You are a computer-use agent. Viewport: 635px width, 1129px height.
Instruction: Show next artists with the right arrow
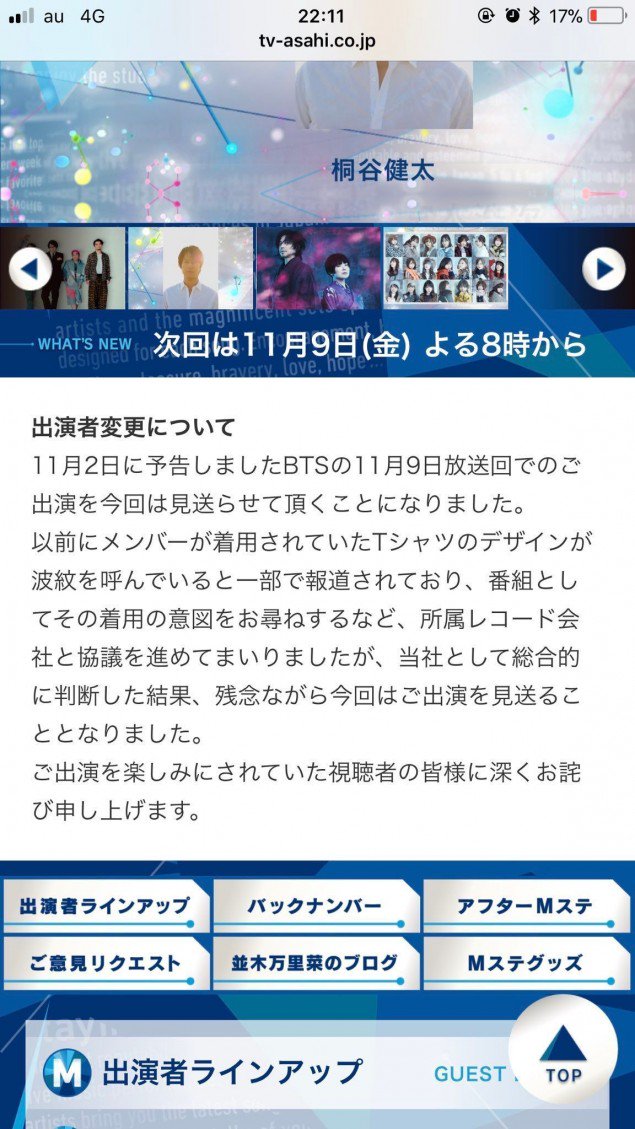pyautogui.click(x=604, y=269)
